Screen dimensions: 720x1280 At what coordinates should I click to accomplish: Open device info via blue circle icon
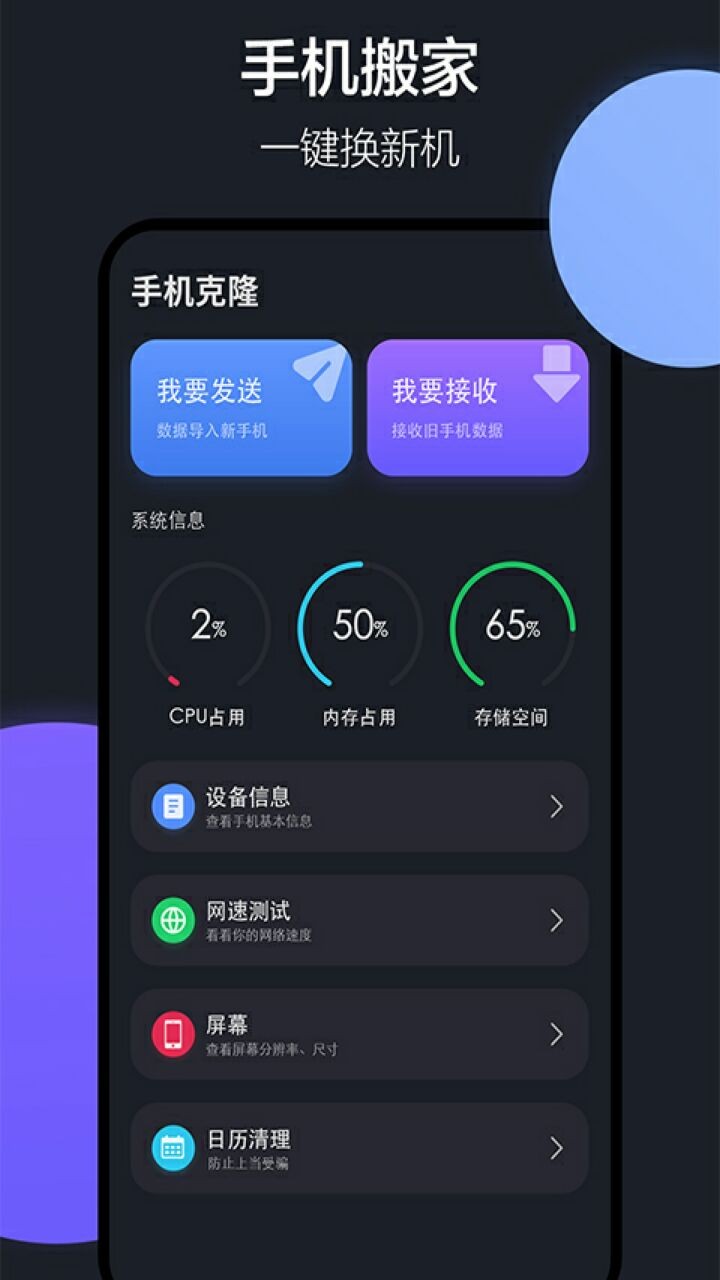(x=172, y=805)
